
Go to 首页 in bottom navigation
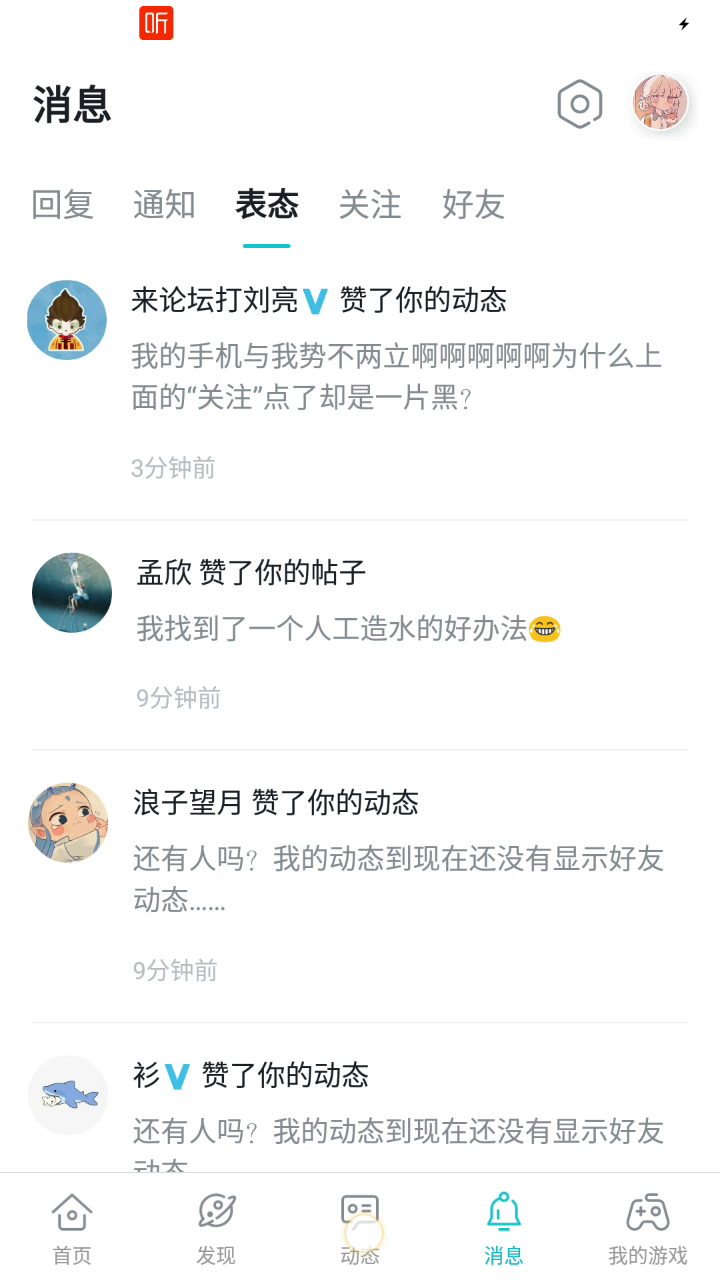coord(72,1229)
